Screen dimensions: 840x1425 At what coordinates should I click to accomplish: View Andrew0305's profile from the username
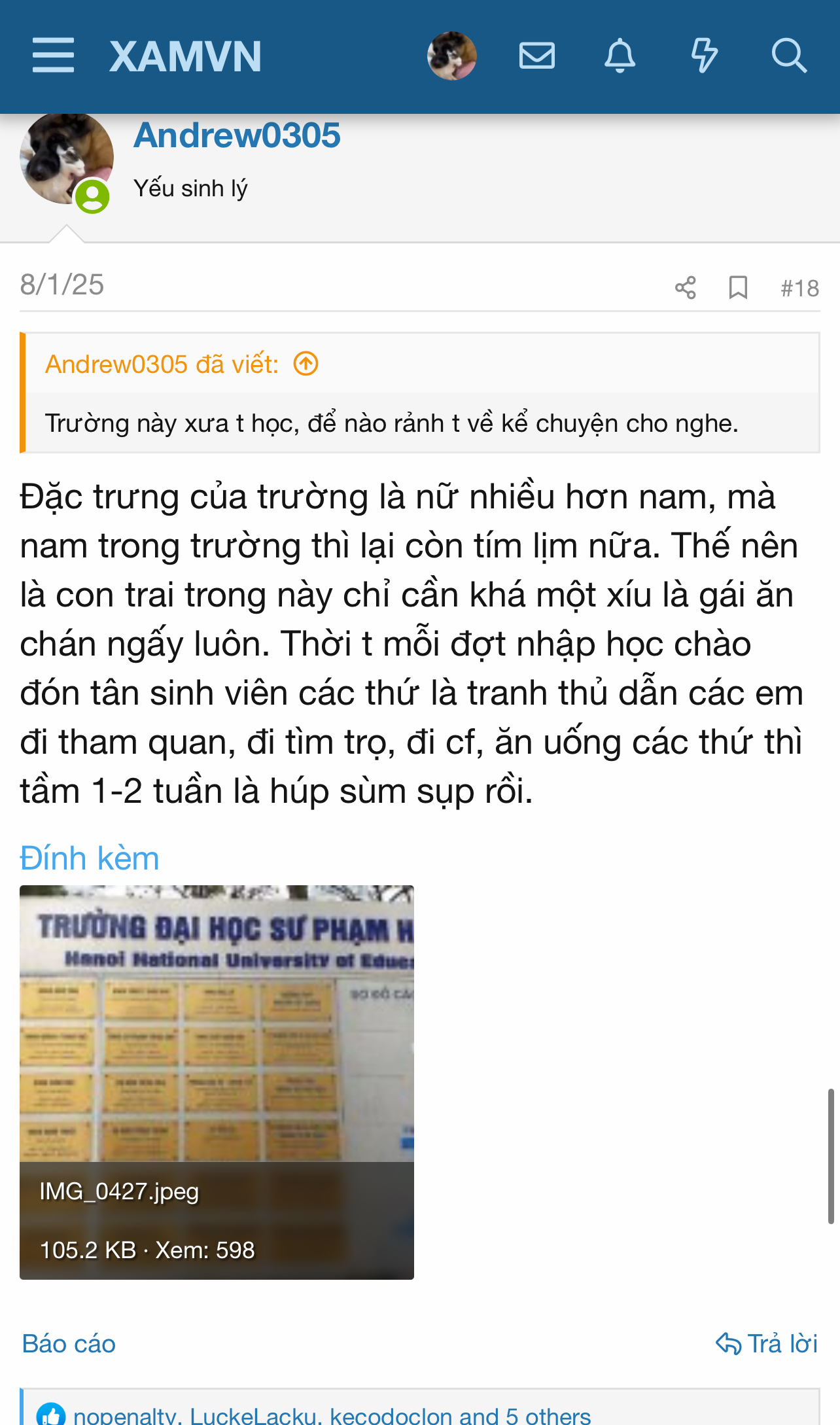pos(237,135)
